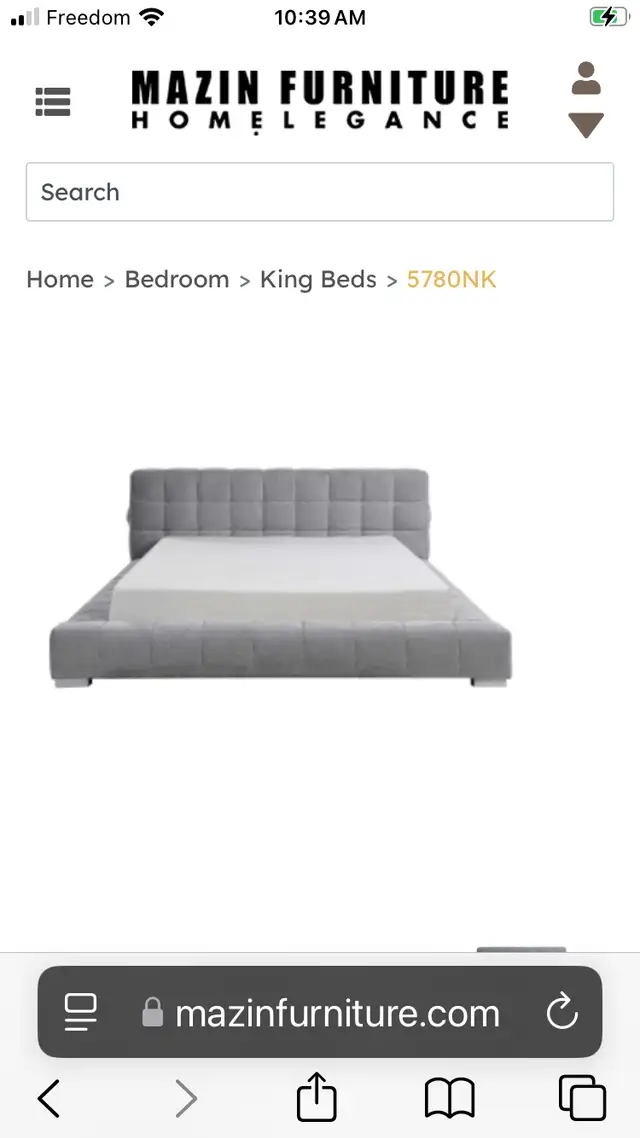Viewport: 640px width, 1138px height.
Task: Open the Bedroom breadcrumb link
Action: click(x=176, y=279)
